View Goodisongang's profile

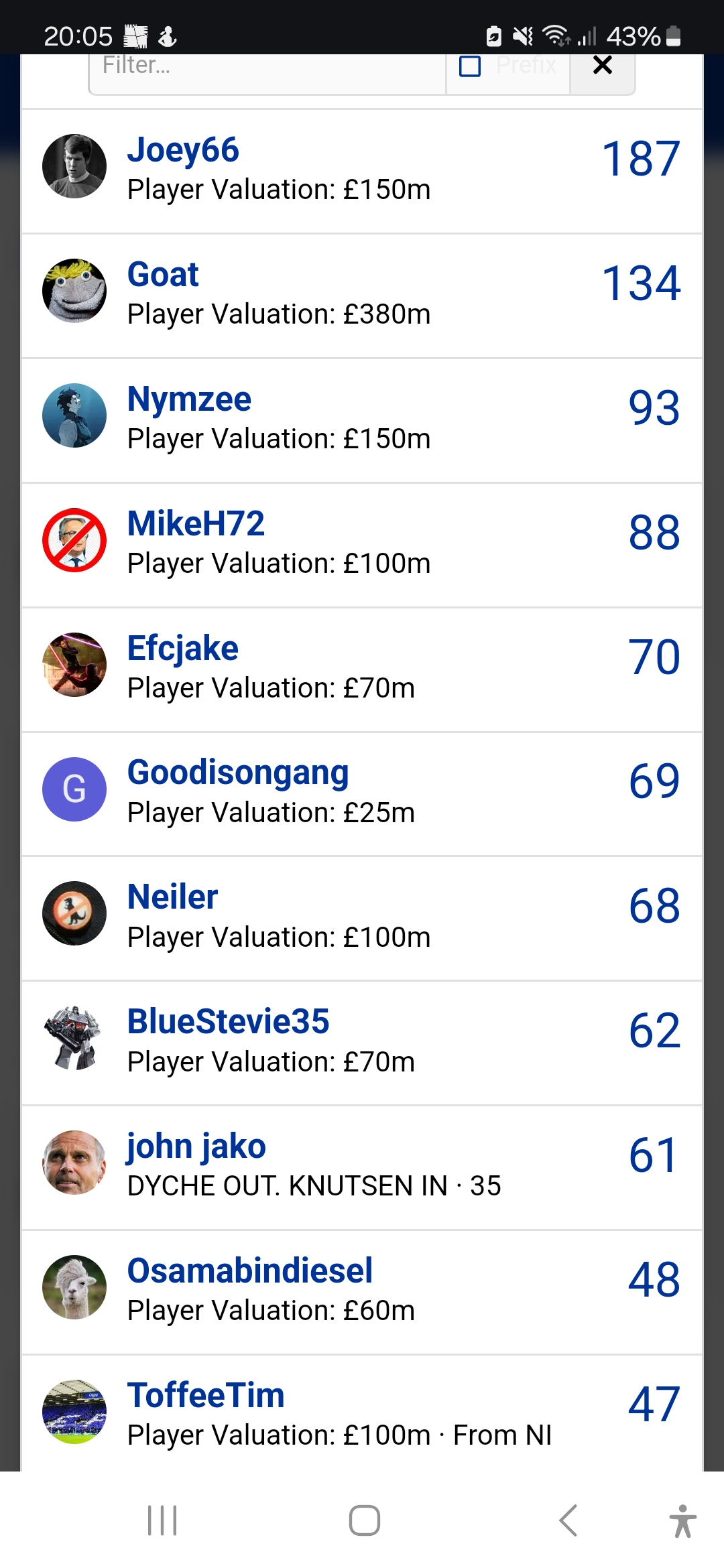coord(238,773)
